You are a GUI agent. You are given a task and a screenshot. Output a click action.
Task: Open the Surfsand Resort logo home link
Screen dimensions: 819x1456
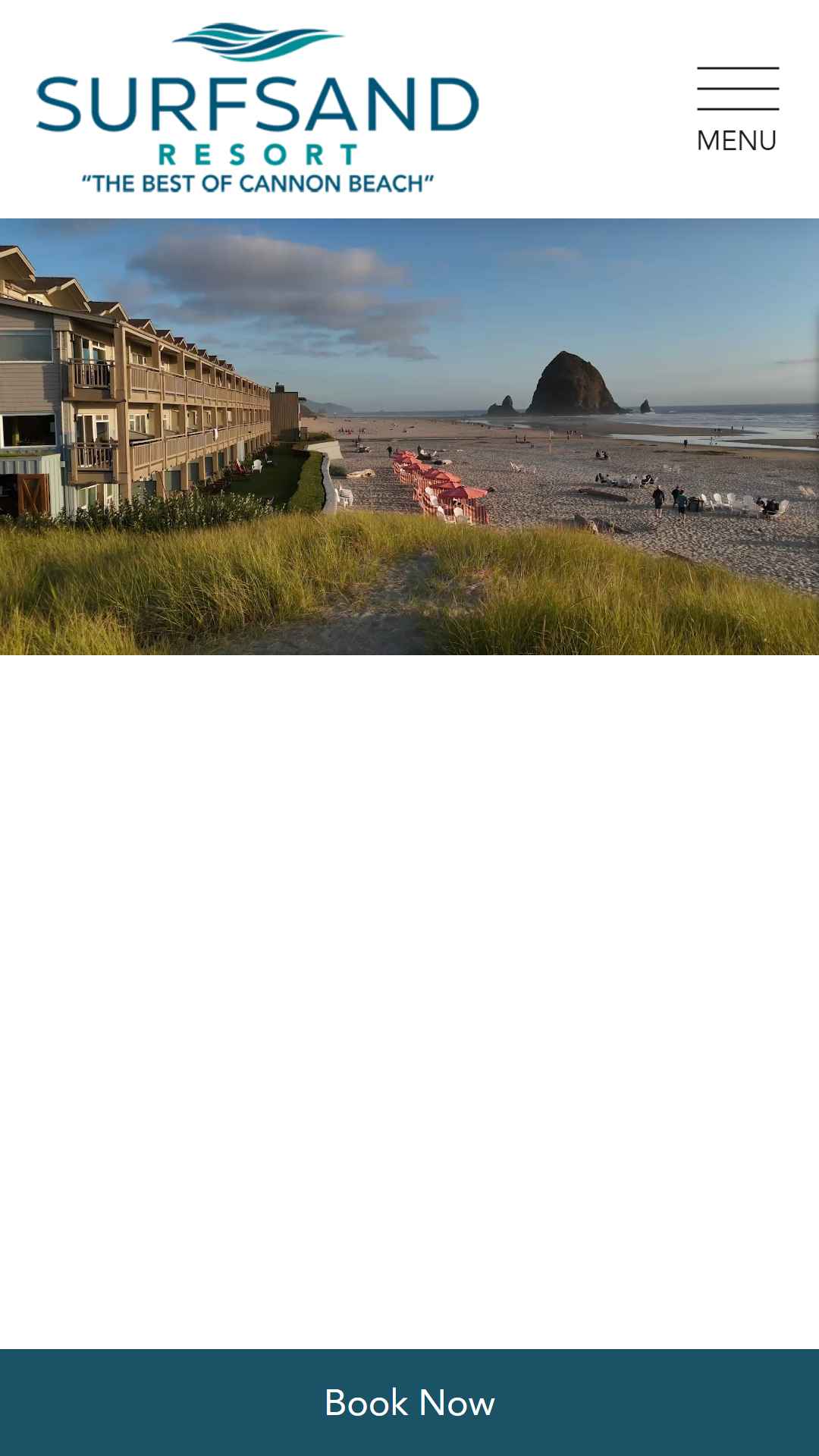pyautogui.click(x=258, y=108)
